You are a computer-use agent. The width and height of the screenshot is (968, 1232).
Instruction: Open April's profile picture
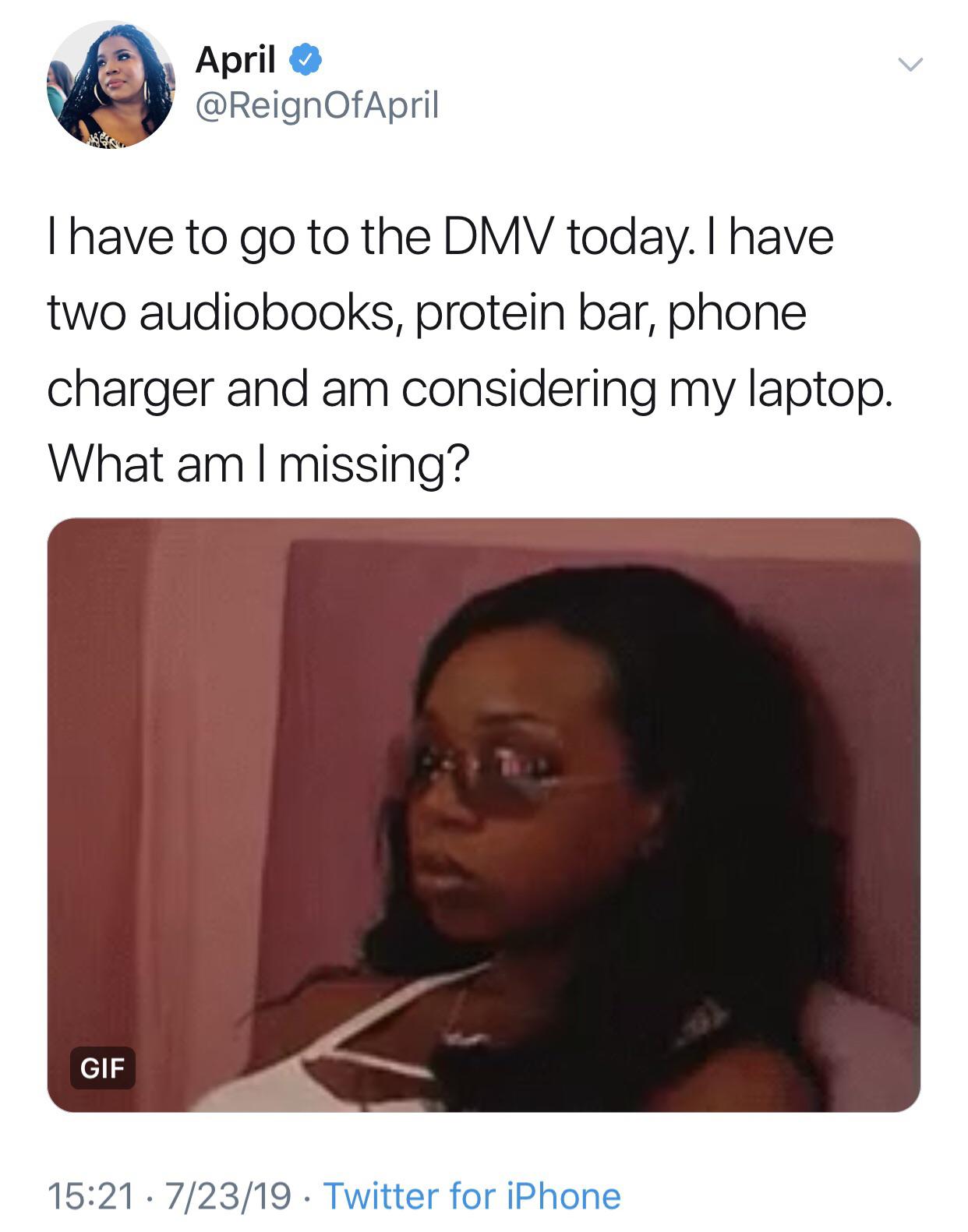pyautogui.click(x=111, y=84)
